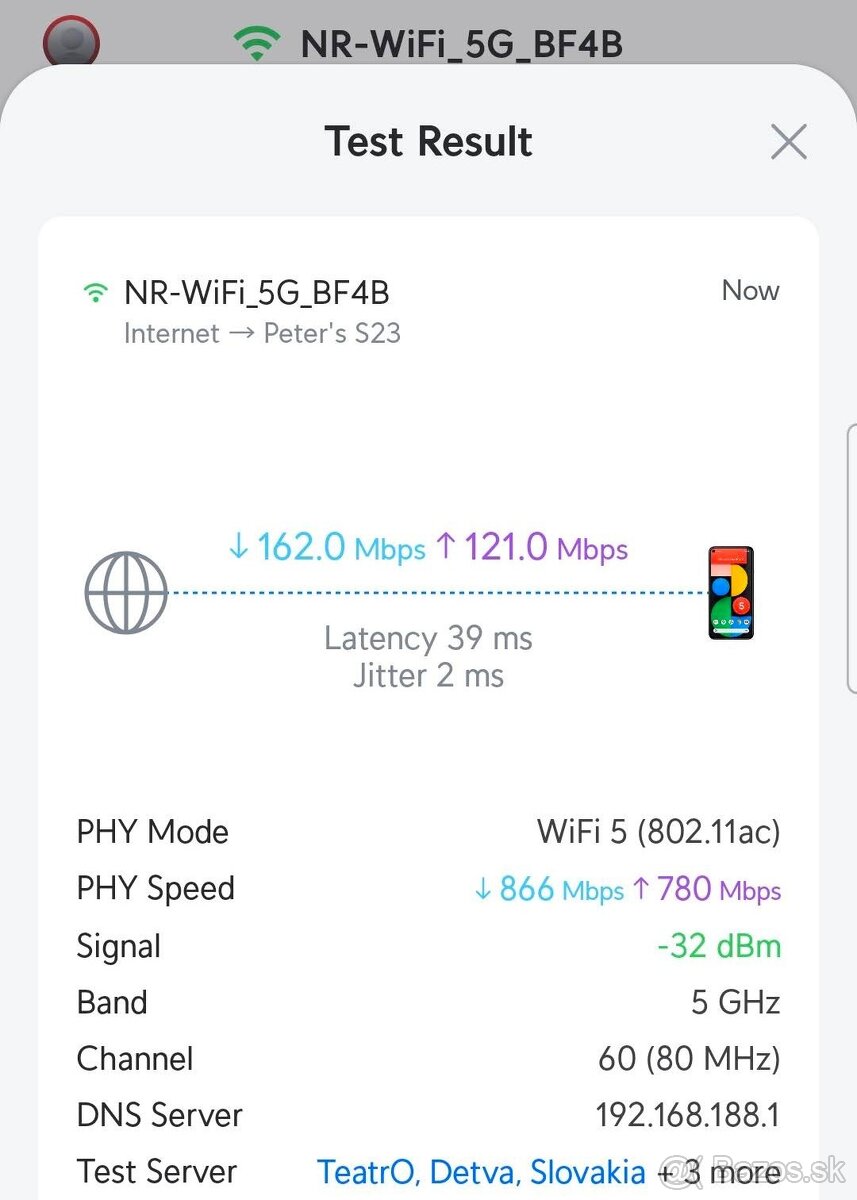Tap the WiFi icon beside NR-WiFi_5G_BF4B

click(x=95, y=292)
